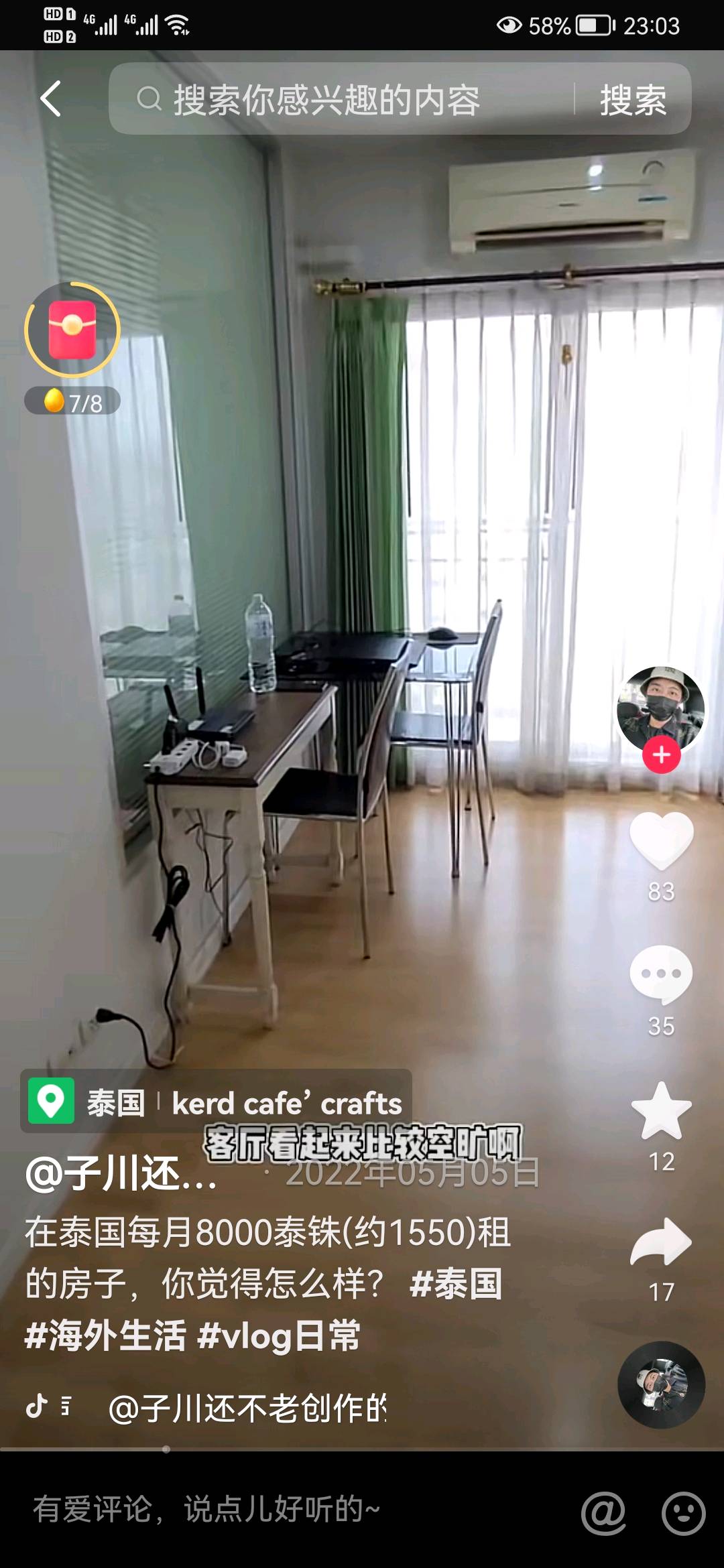
Task: Open the comments for this video
Action: [661, 974]
